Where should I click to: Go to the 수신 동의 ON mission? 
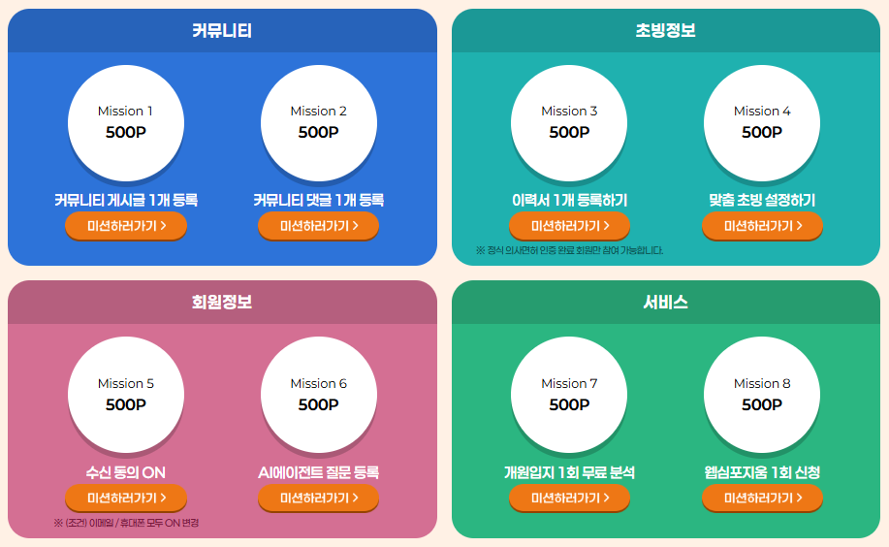pyautogui.click(x=126, y=498)
